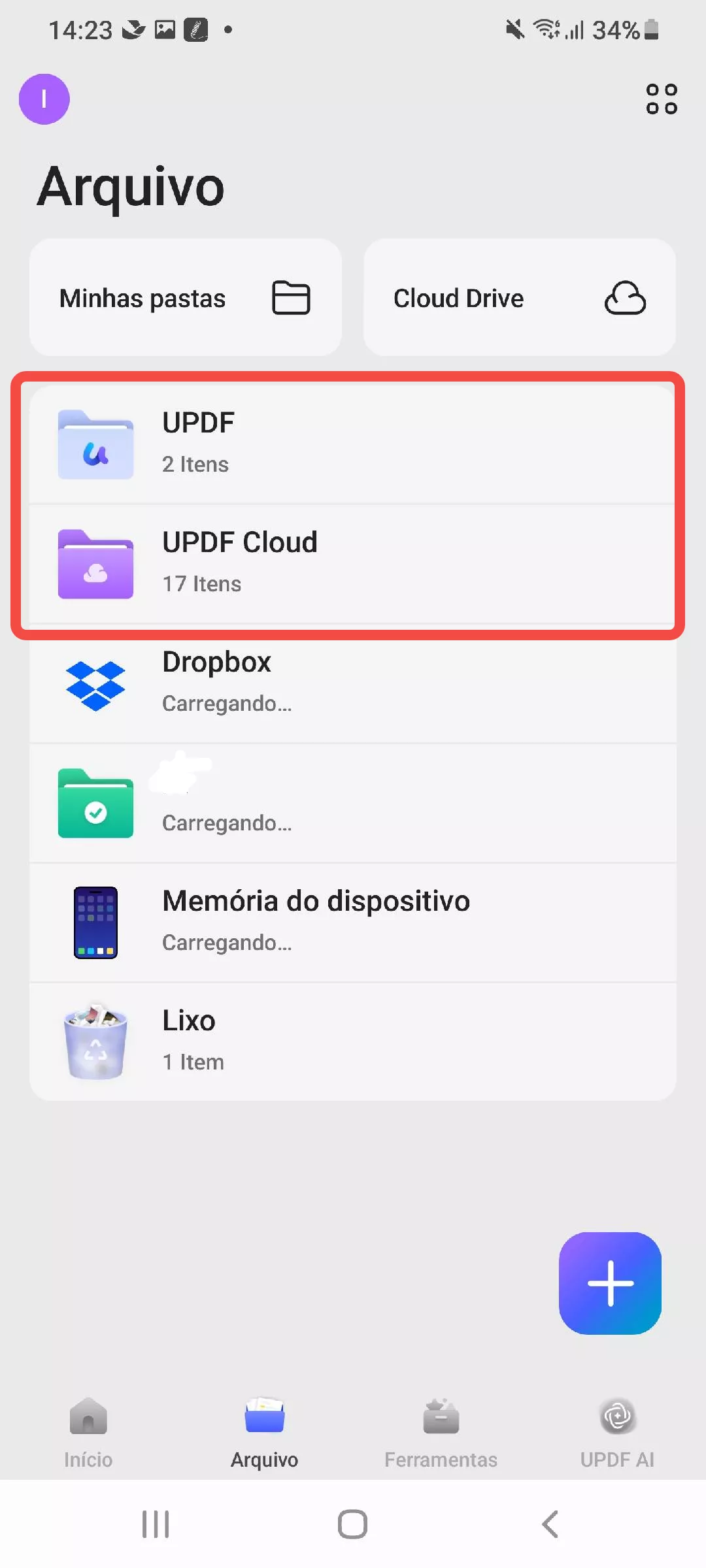This screenshot has height=1568, width=706.
Task: Tap the cloud icon on Cloud Drive
Action: pos(625,298)
